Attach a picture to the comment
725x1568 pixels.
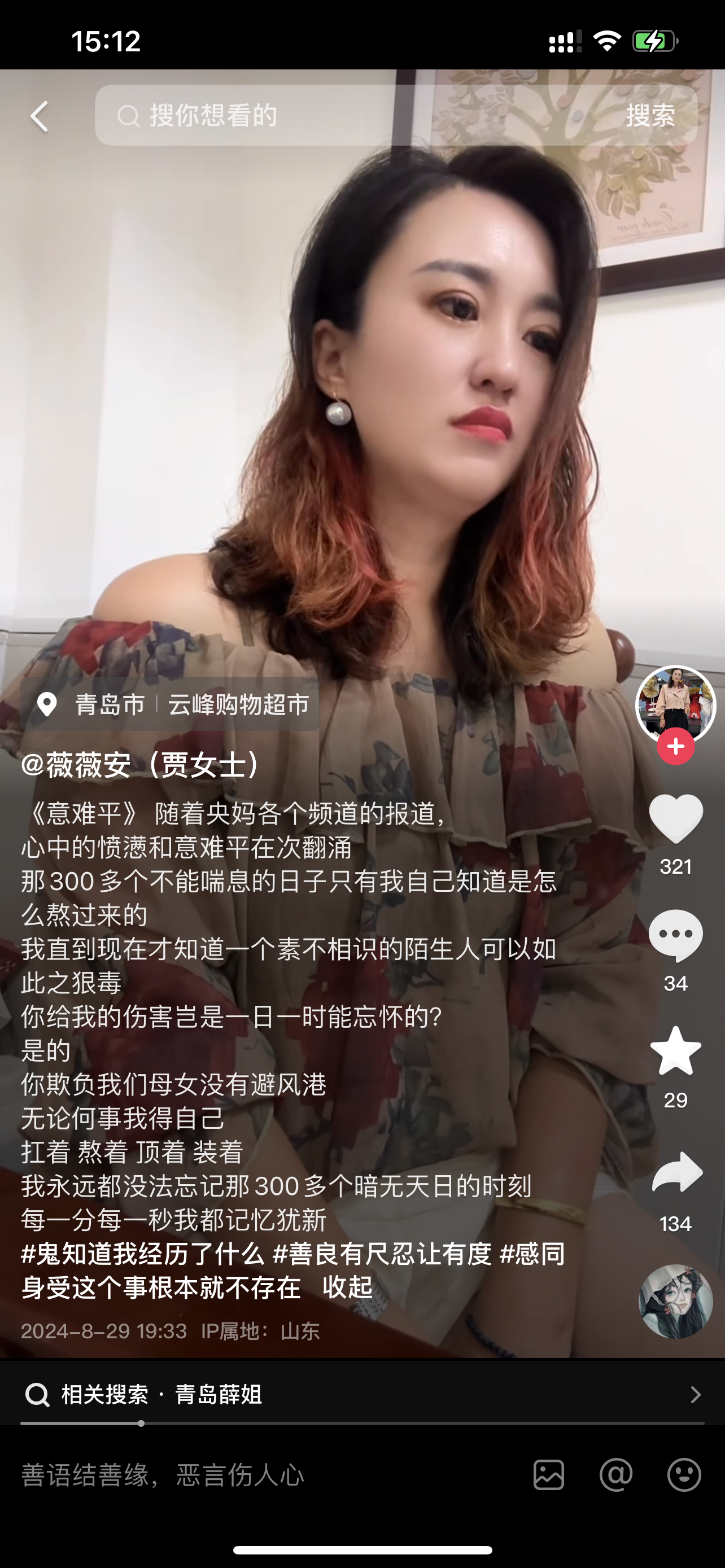548,1475
